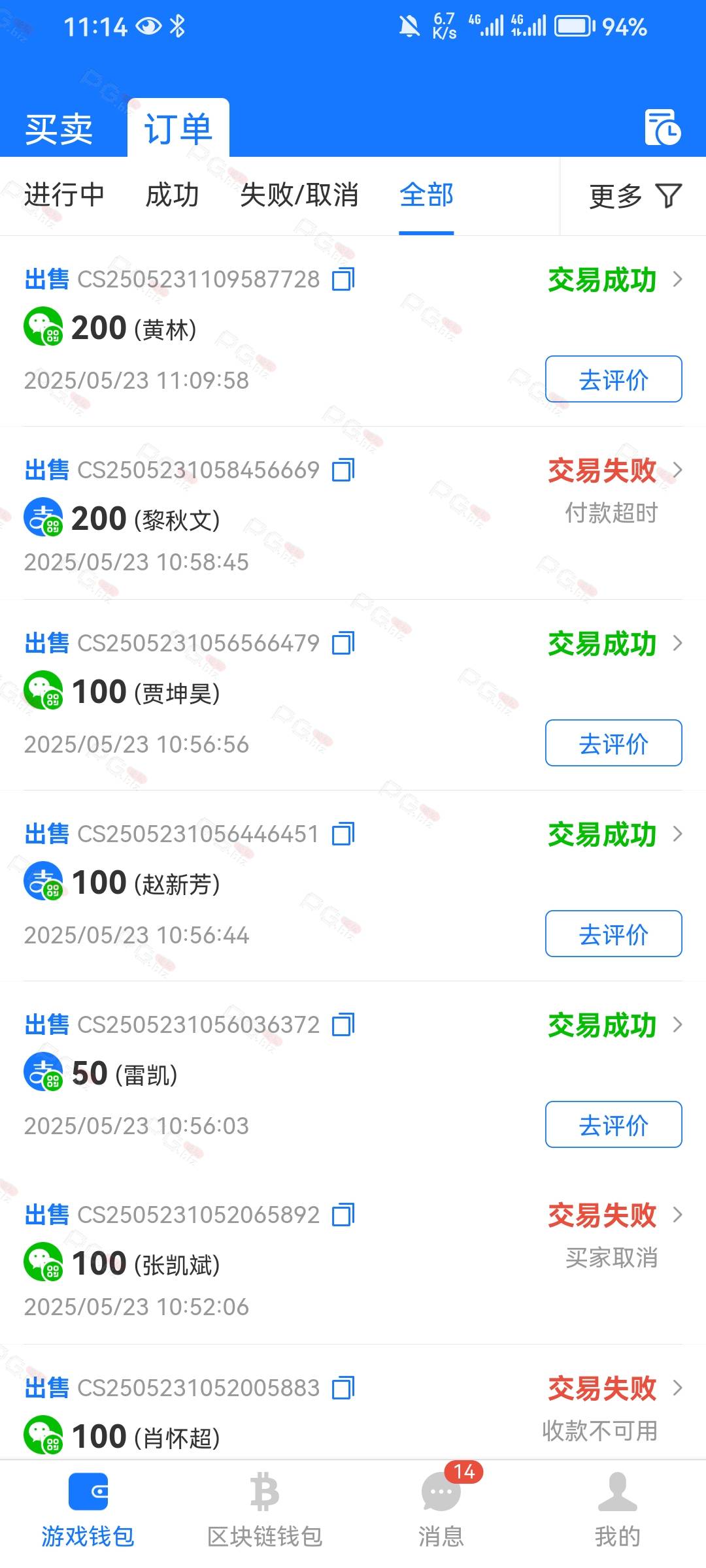Screen dimensions: 706x1568
Task: Review the 50 order from 雷凯
Action: pos(613,1124)
